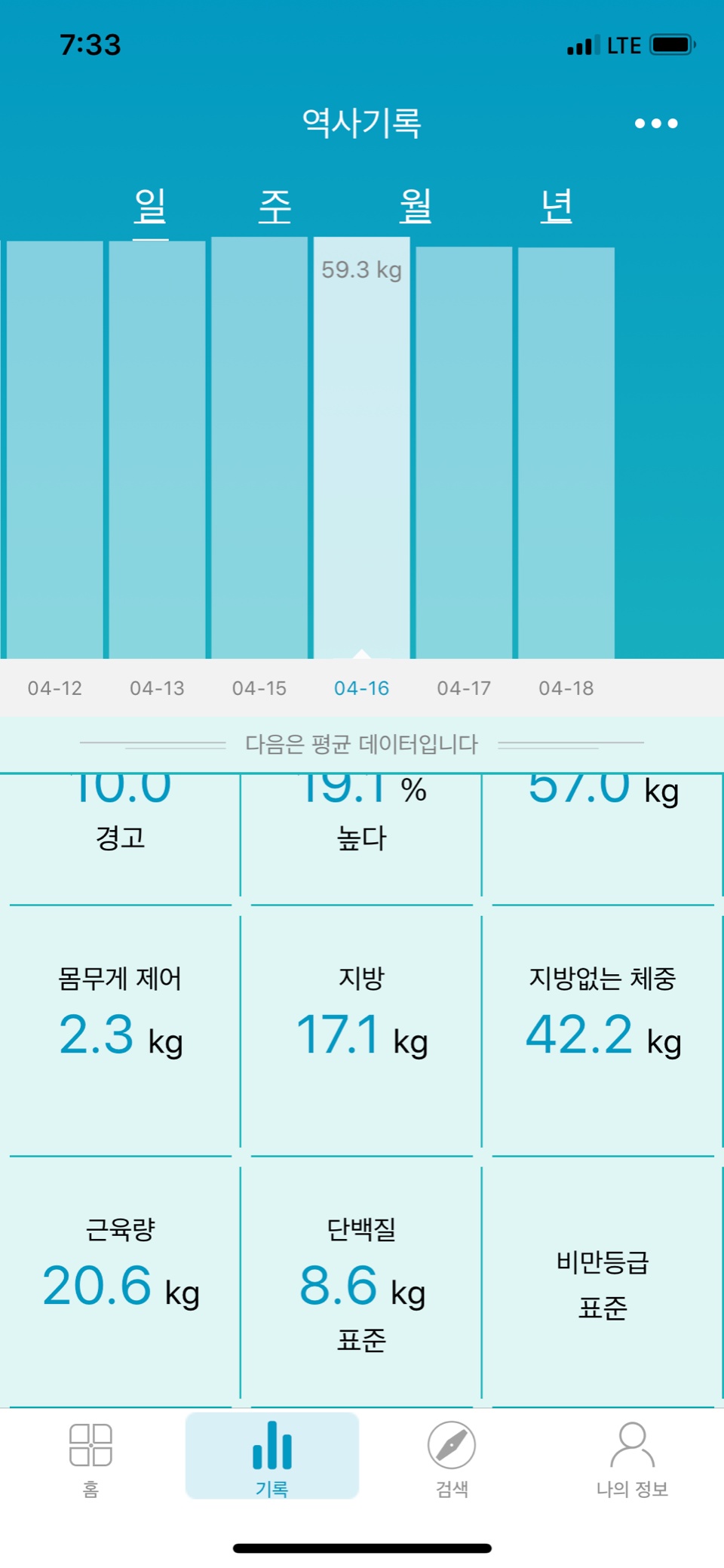Select the 04-13 bar in the chart
724x1568 pixels.
click(157, 453)
